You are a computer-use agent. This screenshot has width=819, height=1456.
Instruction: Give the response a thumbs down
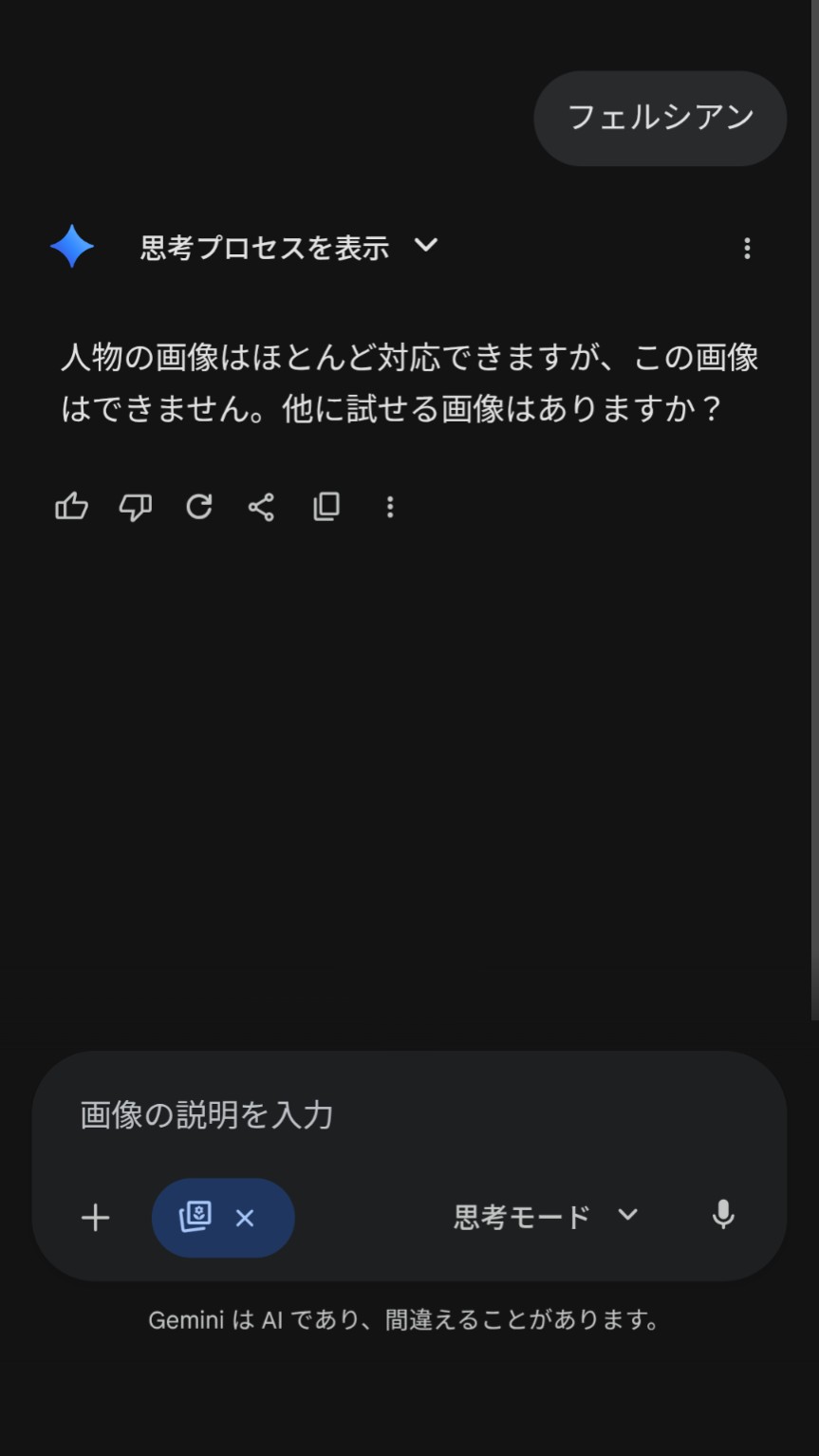(135, 507)
